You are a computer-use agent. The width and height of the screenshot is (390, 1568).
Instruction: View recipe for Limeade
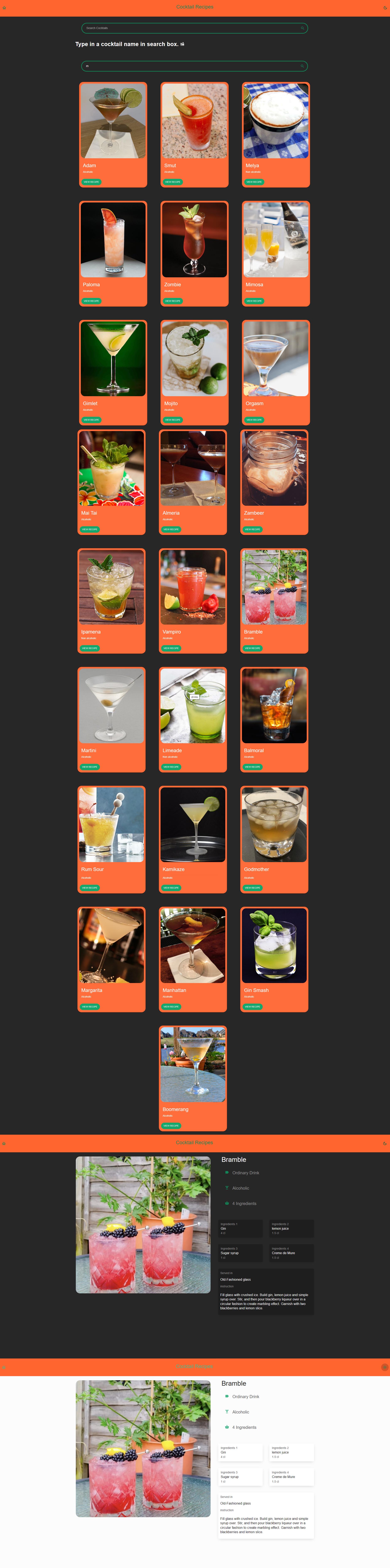171,767
